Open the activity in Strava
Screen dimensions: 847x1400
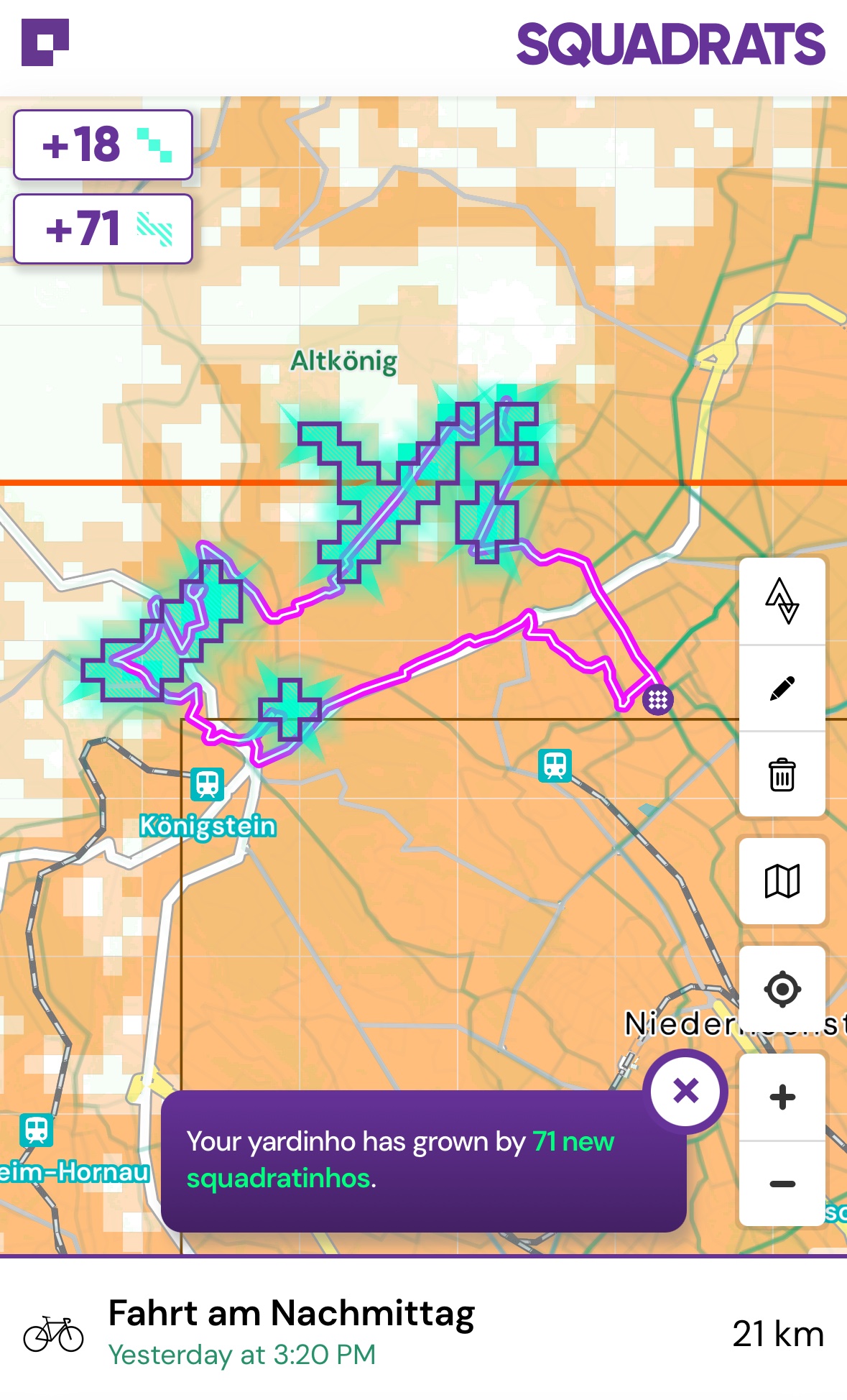[782, 602]
